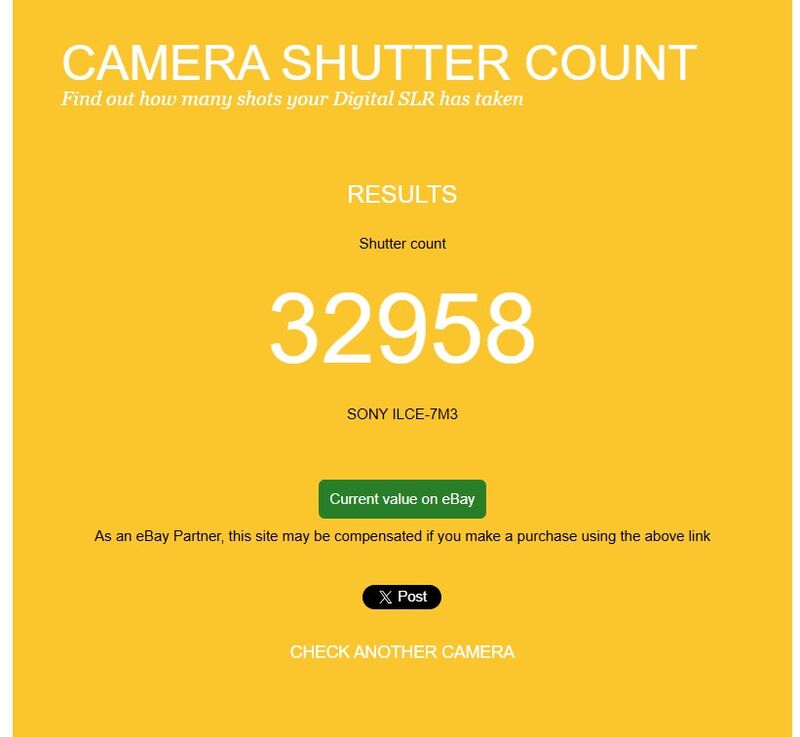
Task: Open the Current value on eBay button
Action: (x=402, y=499)
